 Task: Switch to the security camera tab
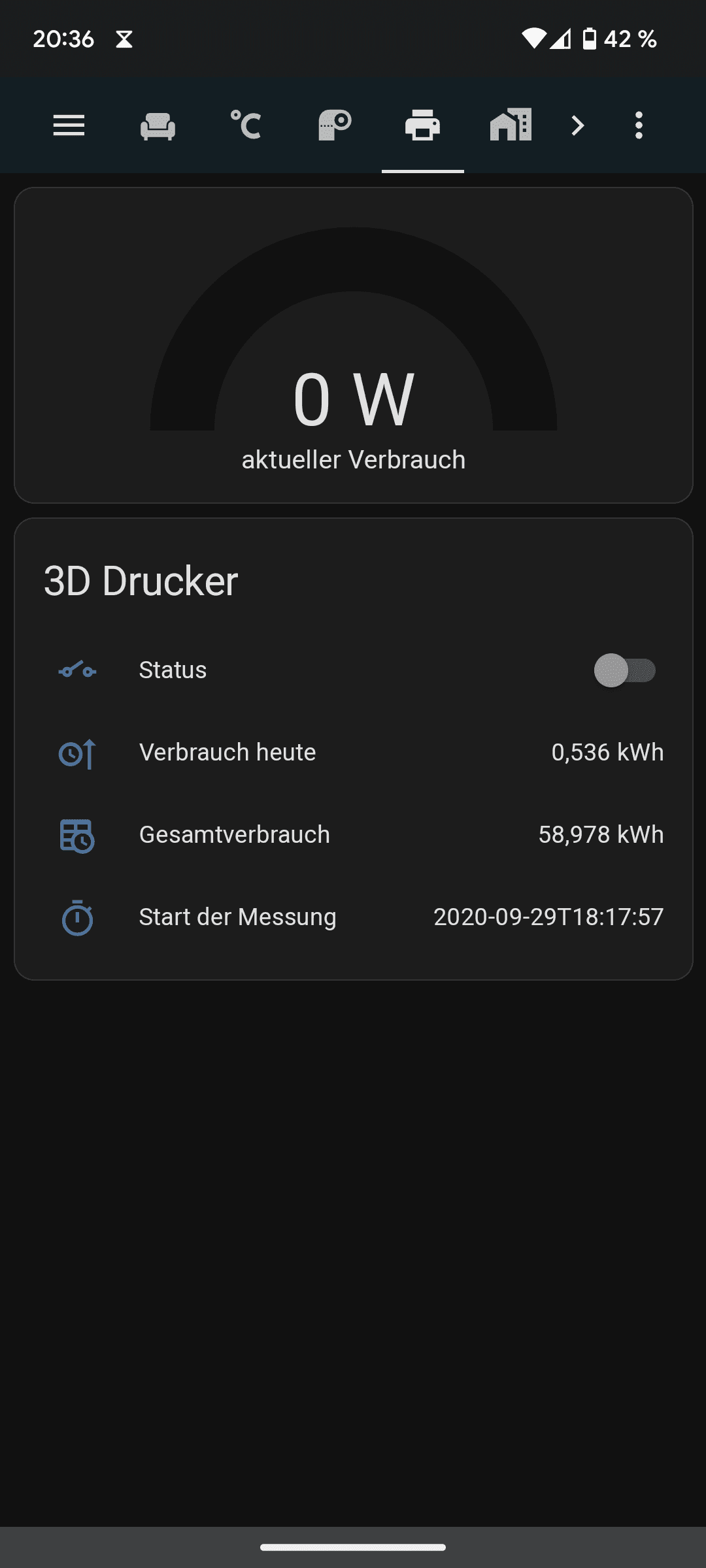pyautogui.click(x=335, y=125)
